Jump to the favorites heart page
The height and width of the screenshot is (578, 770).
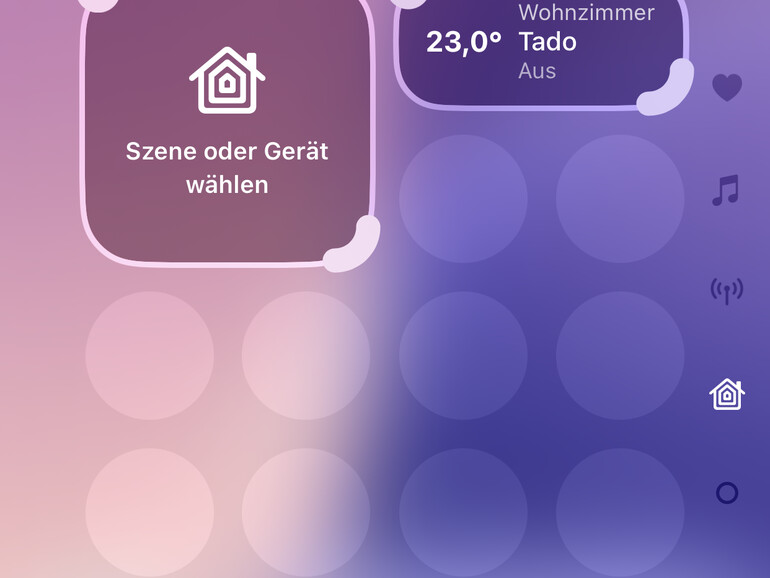(727, 88)
